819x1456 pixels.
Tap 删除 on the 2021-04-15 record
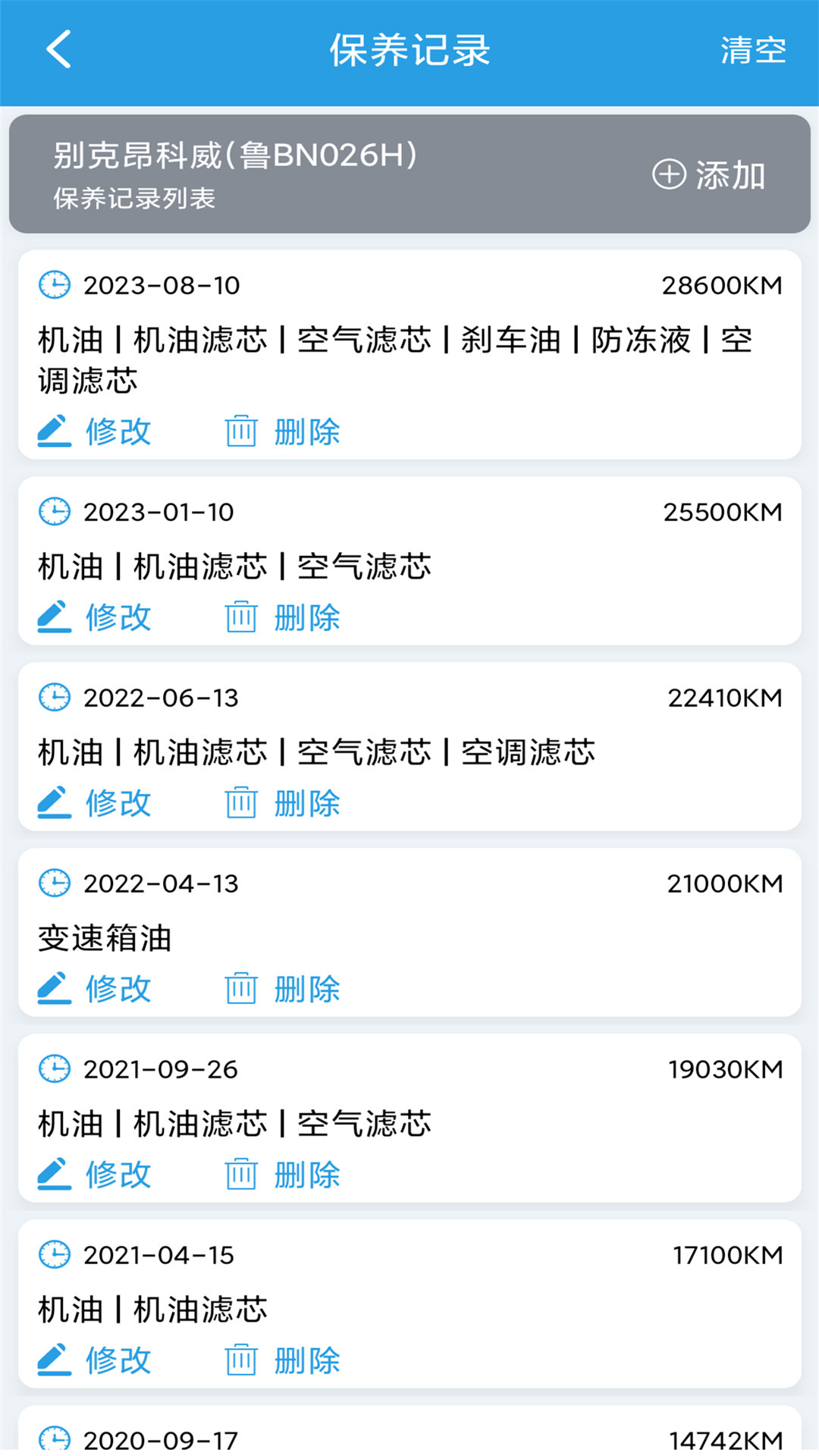click(x=306, y=1360)
